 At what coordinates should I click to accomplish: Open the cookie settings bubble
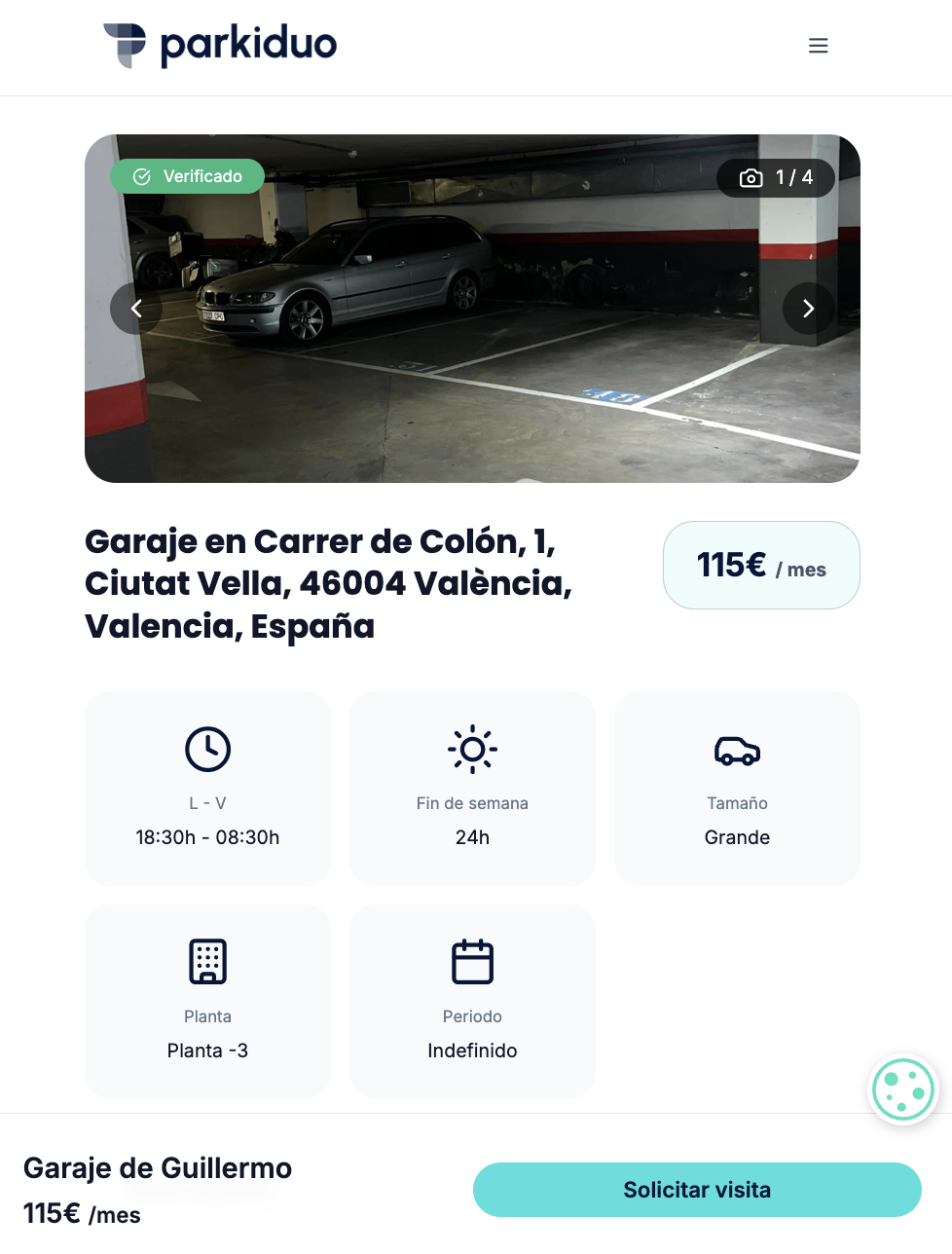903,1090
